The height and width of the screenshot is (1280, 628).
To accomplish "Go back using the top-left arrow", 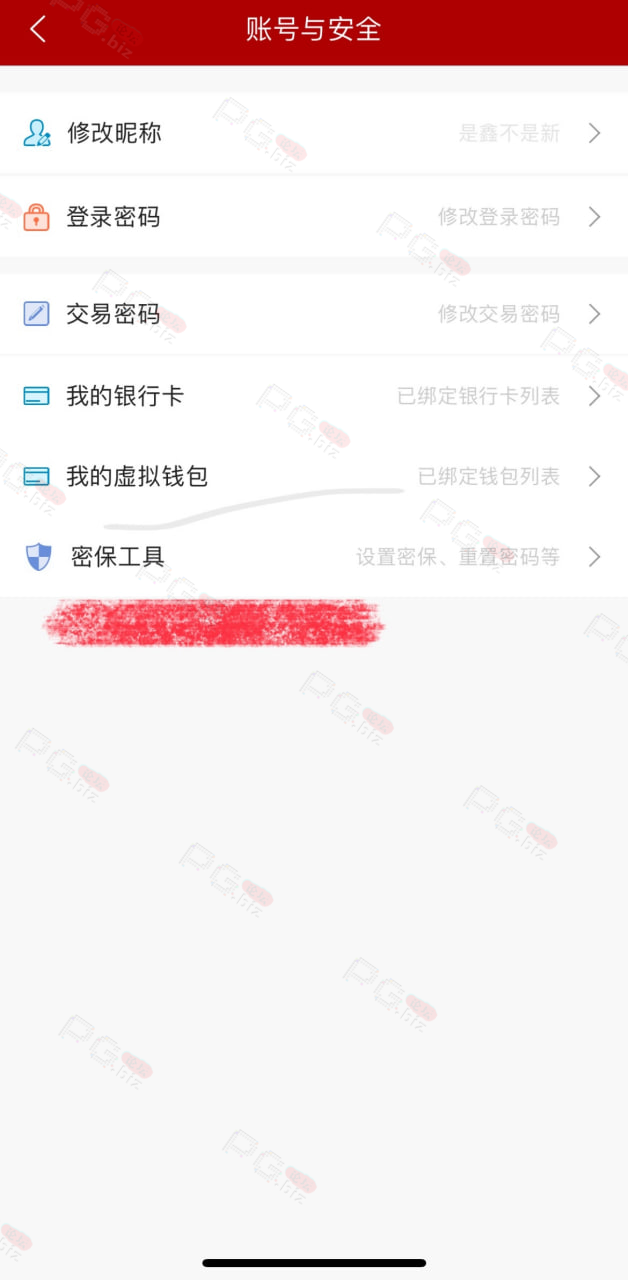I will [x=38, y=30].
